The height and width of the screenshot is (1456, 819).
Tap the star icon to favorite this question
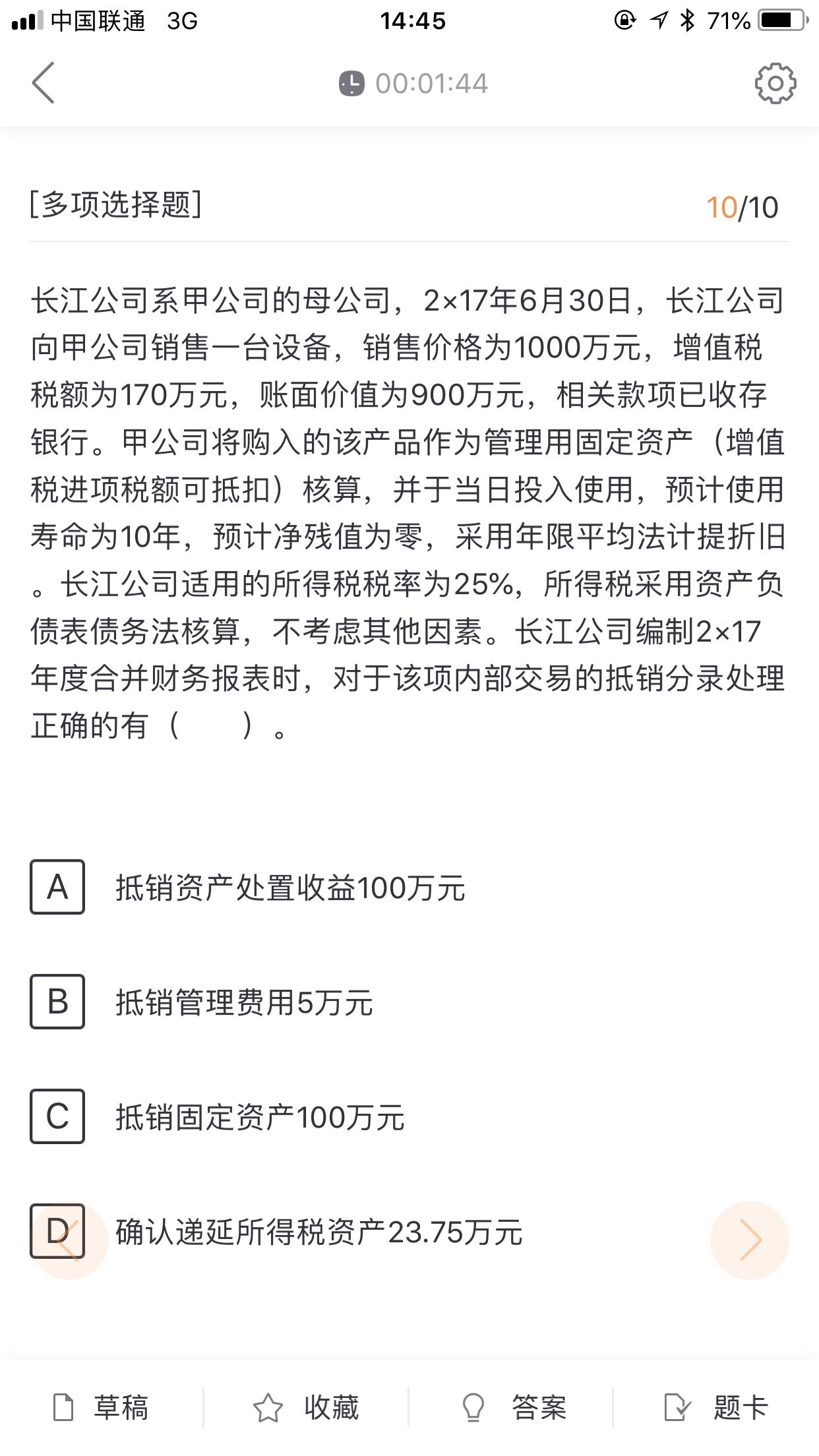(x=269, y=1408)
